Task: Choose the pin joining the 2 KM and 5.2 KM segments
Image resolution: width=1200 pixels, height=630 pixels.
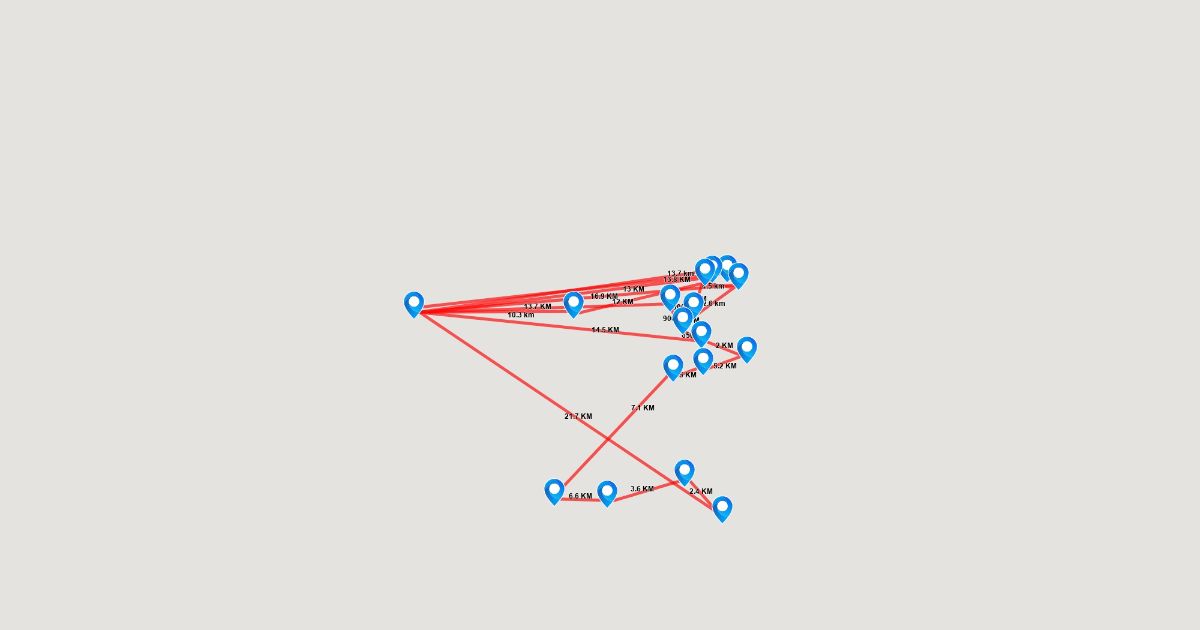Action: tap(746, 349)
